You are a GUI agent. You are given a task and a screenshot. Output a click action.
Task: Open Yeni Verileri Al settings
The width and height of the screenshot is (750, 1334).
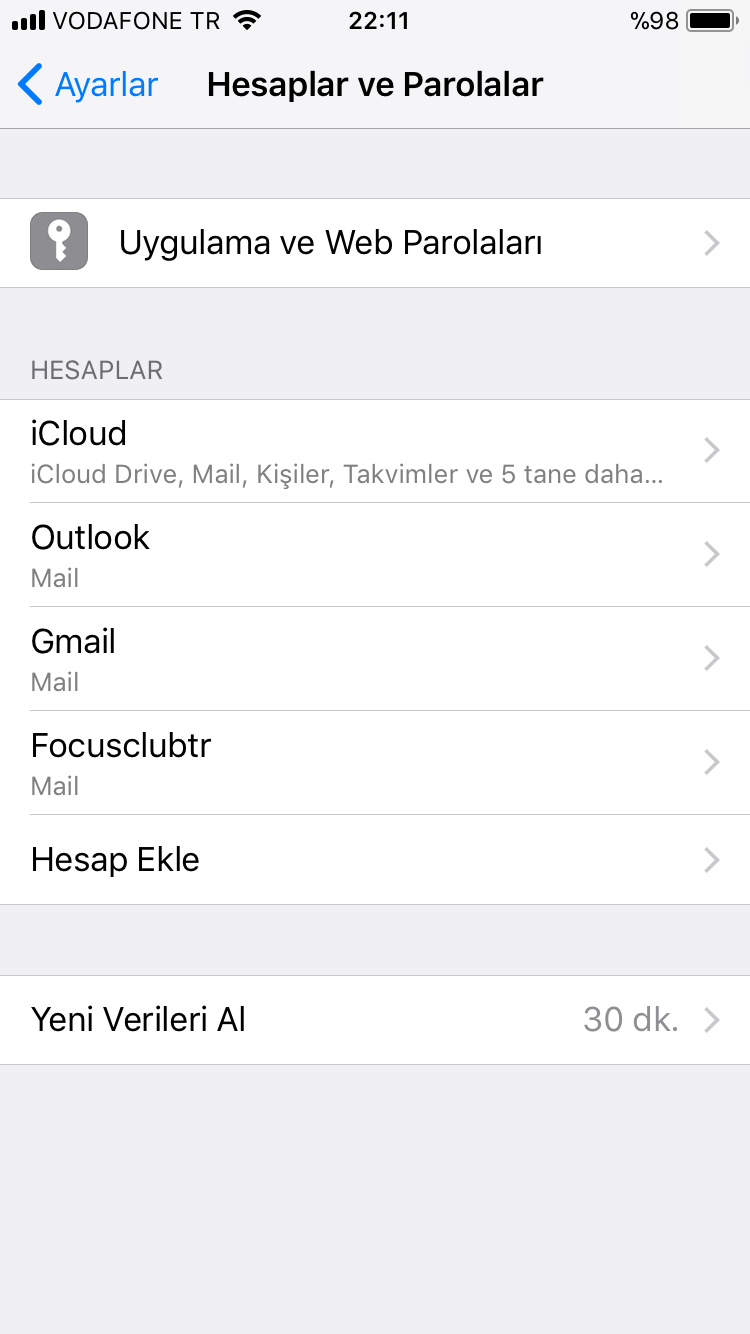[375, 1020]
